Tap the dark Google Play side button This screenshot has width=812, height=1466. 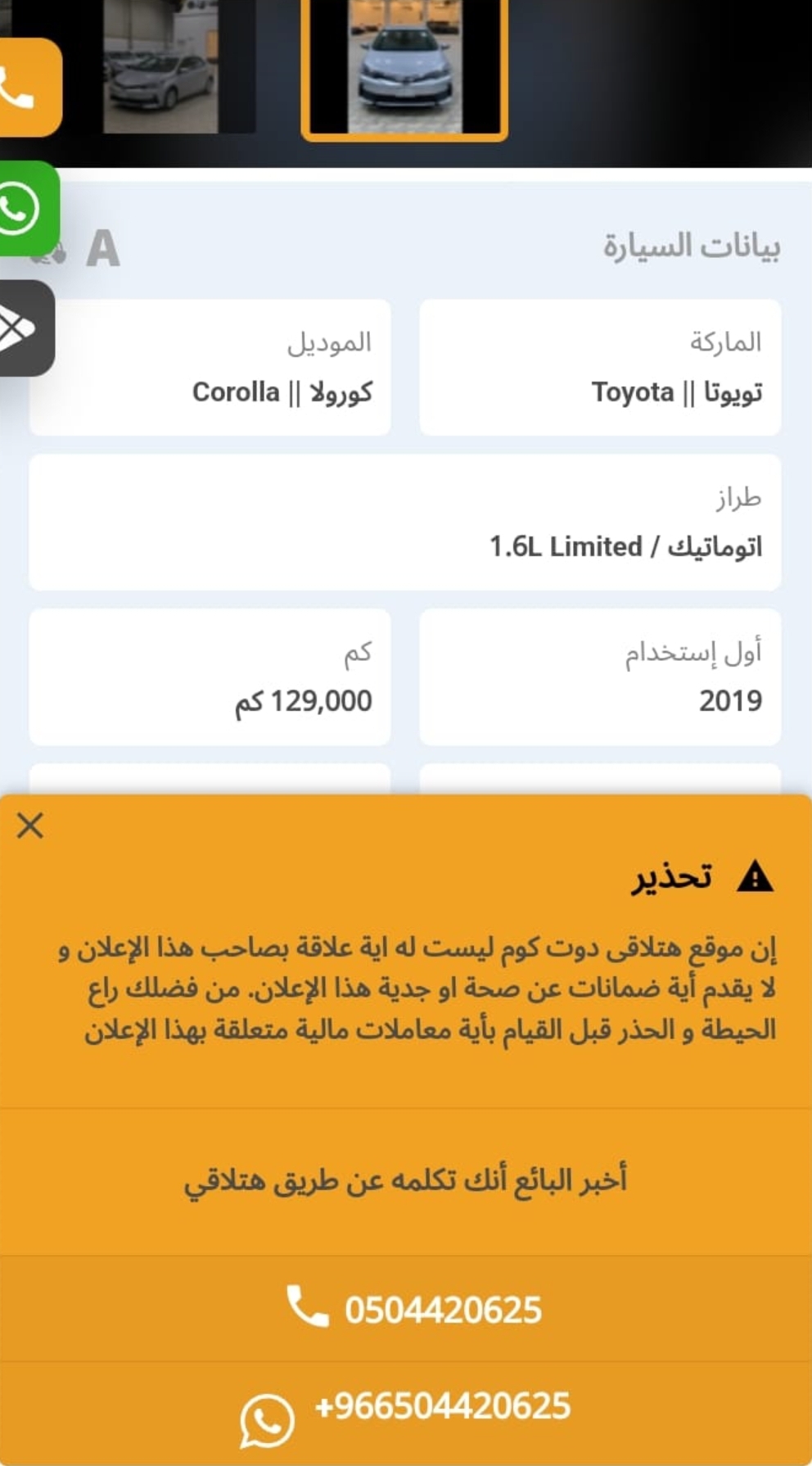(25, 328)
